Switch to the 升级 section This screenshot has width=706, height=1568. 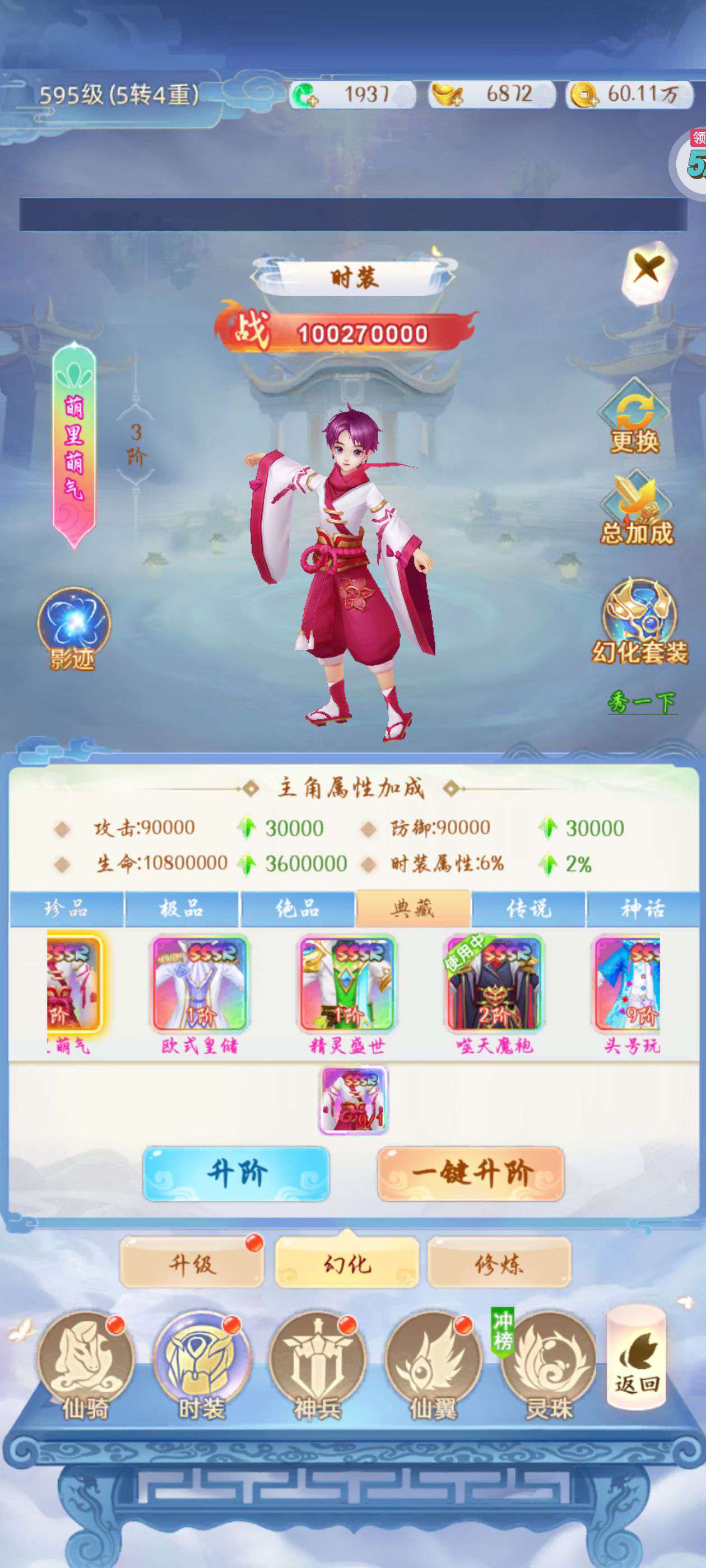[x=192, y=1264]
